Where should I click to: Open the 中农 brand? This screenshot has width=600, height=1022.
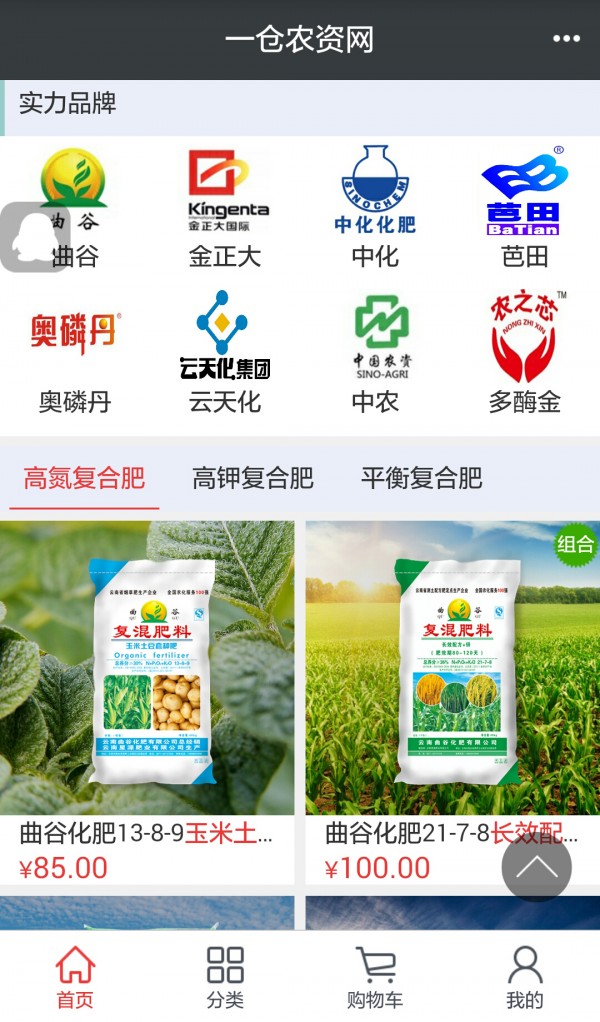375,352
